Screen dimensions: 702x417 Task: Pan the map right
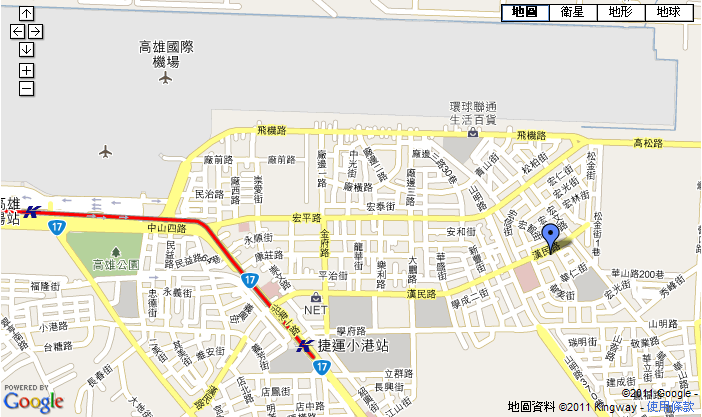pos(35,31)
